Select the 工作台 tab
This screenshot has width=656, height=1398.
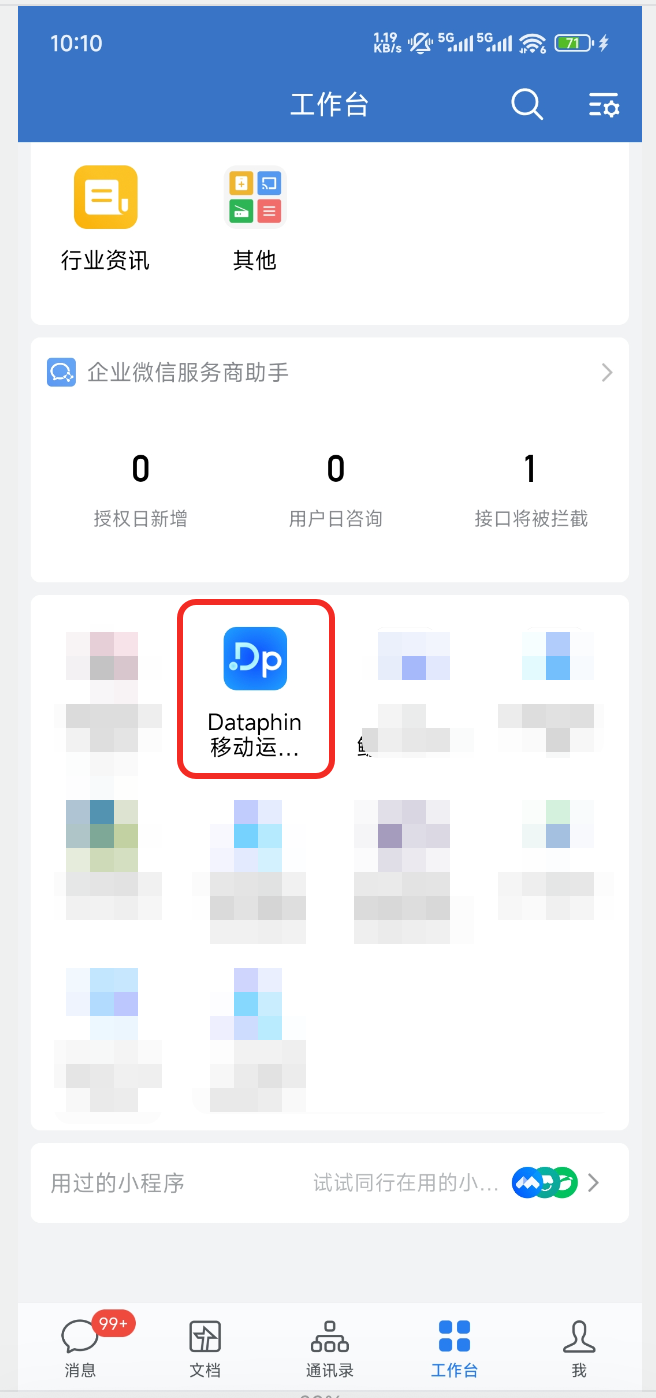coord(454,1345)
